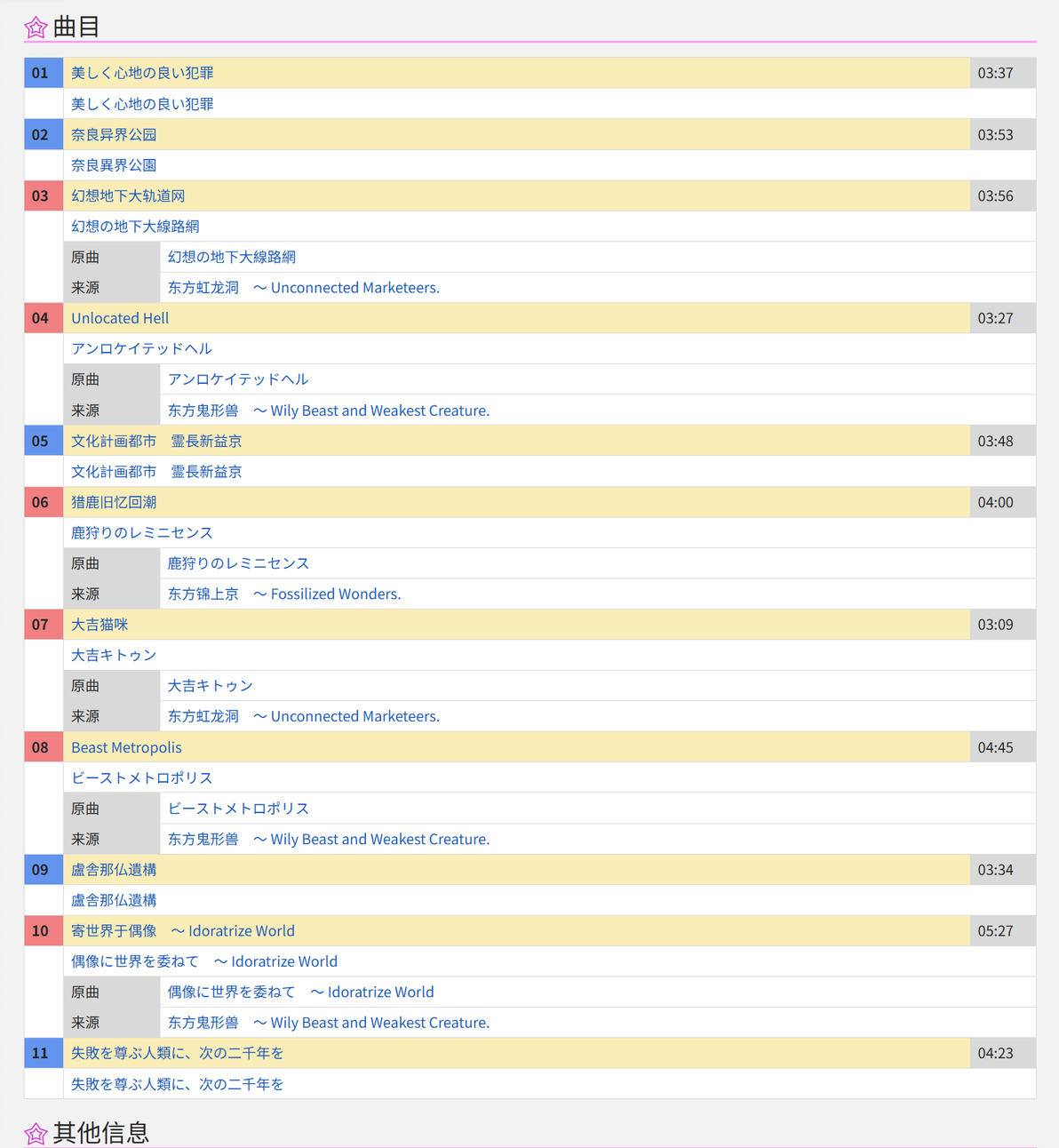The image size is (1059, 1148).
Task: Open source 东方虹龙洞 under track 07
Action: [304, 716]
